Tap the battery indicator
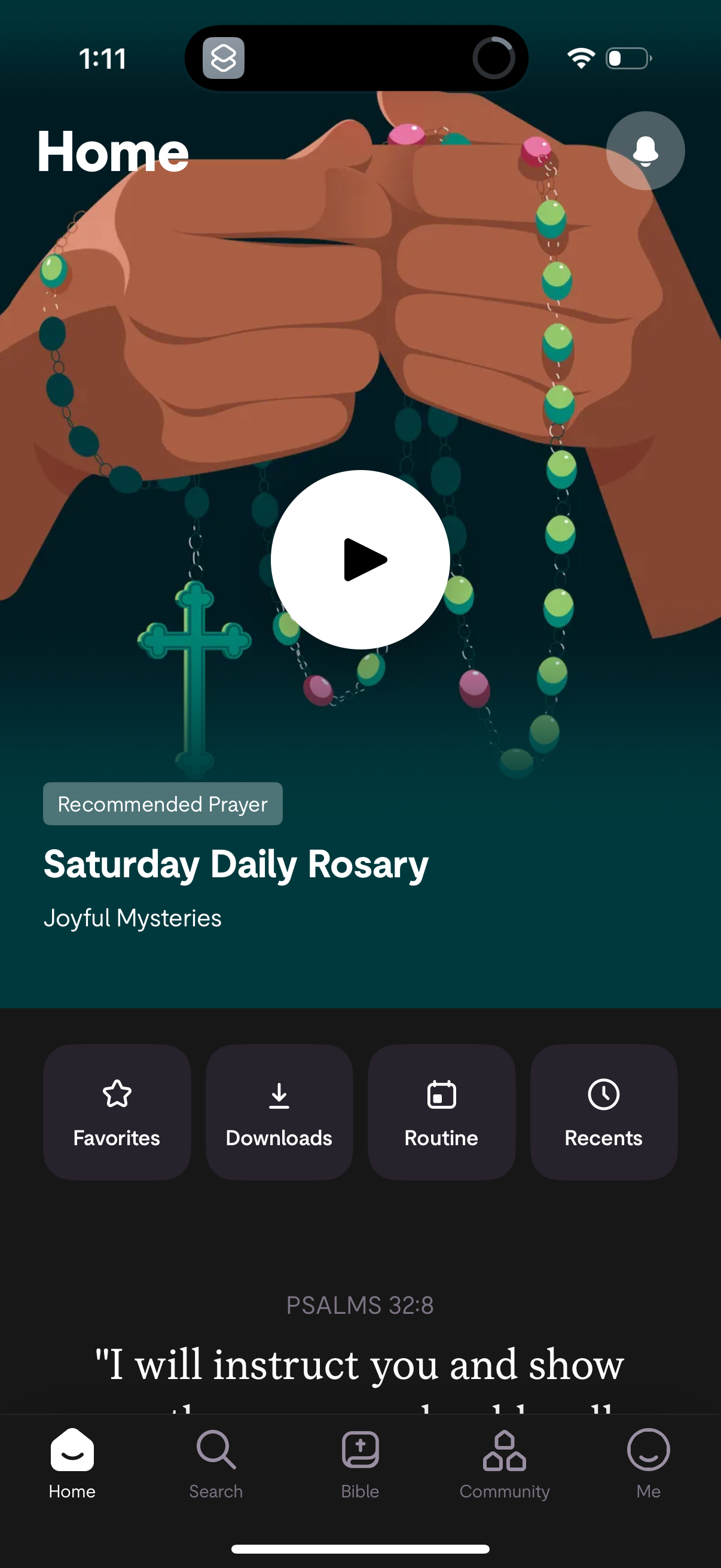 click(x=628, y=58)
